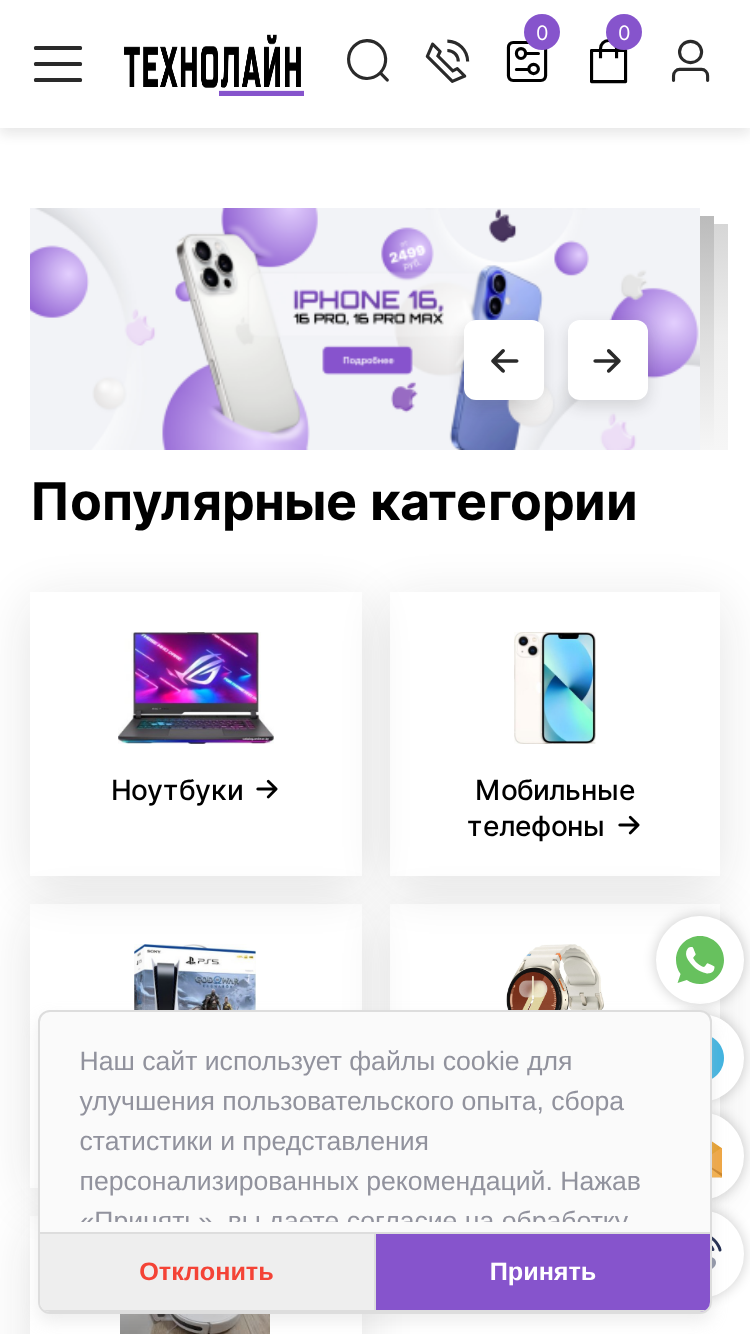This screenshot has height=1334, width=750.
Task: Open the Мобильные телефоны category
Action: (555, 734)
